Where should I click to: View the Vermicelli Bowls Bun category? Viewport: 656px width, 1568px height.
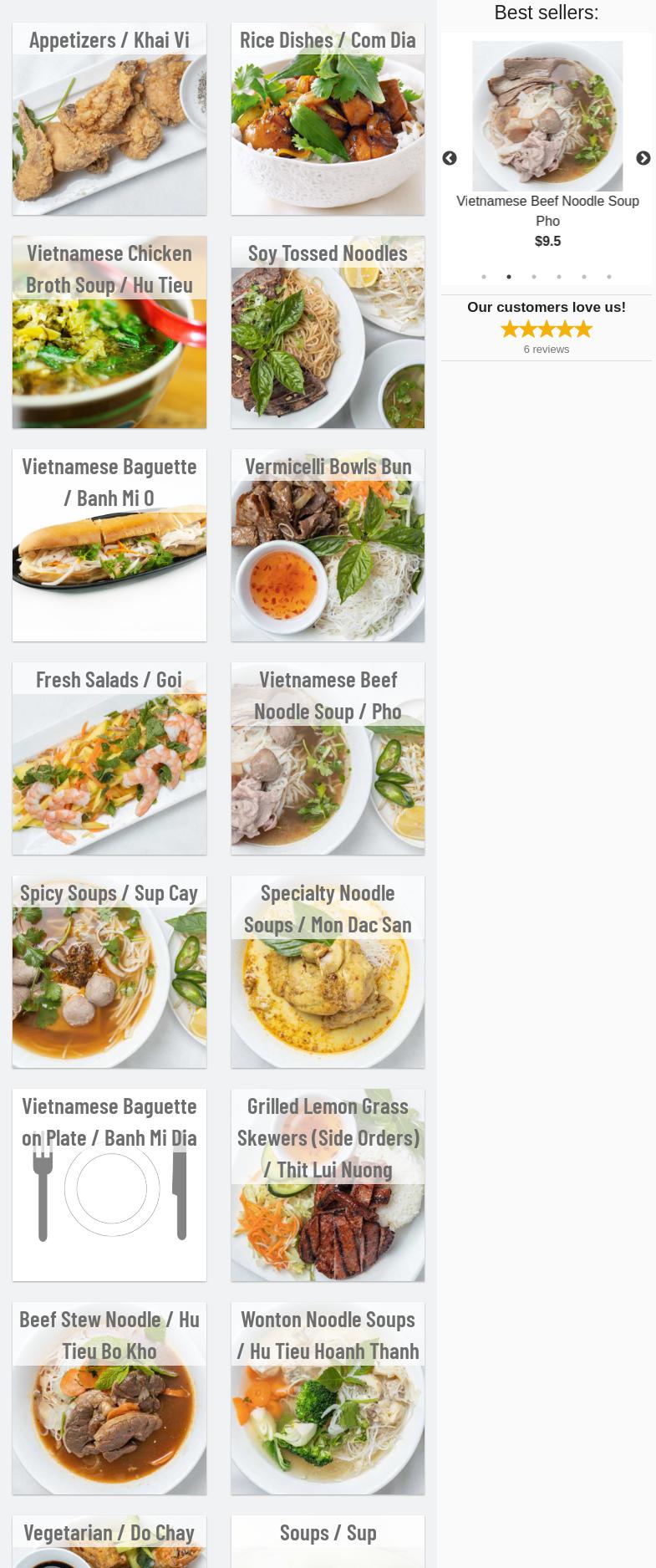coord(328,546)
